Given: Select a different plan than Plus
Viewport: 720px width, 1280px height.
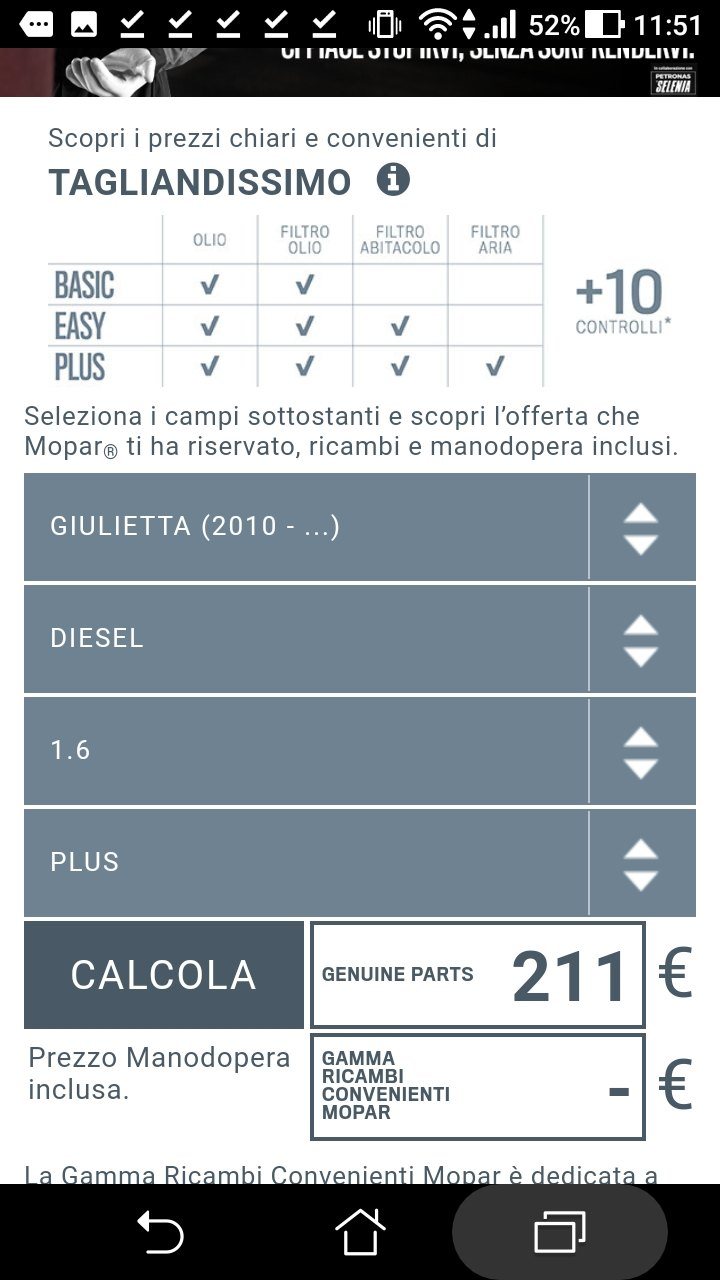Looking at the screenshot, I should (x=360, y=863).
